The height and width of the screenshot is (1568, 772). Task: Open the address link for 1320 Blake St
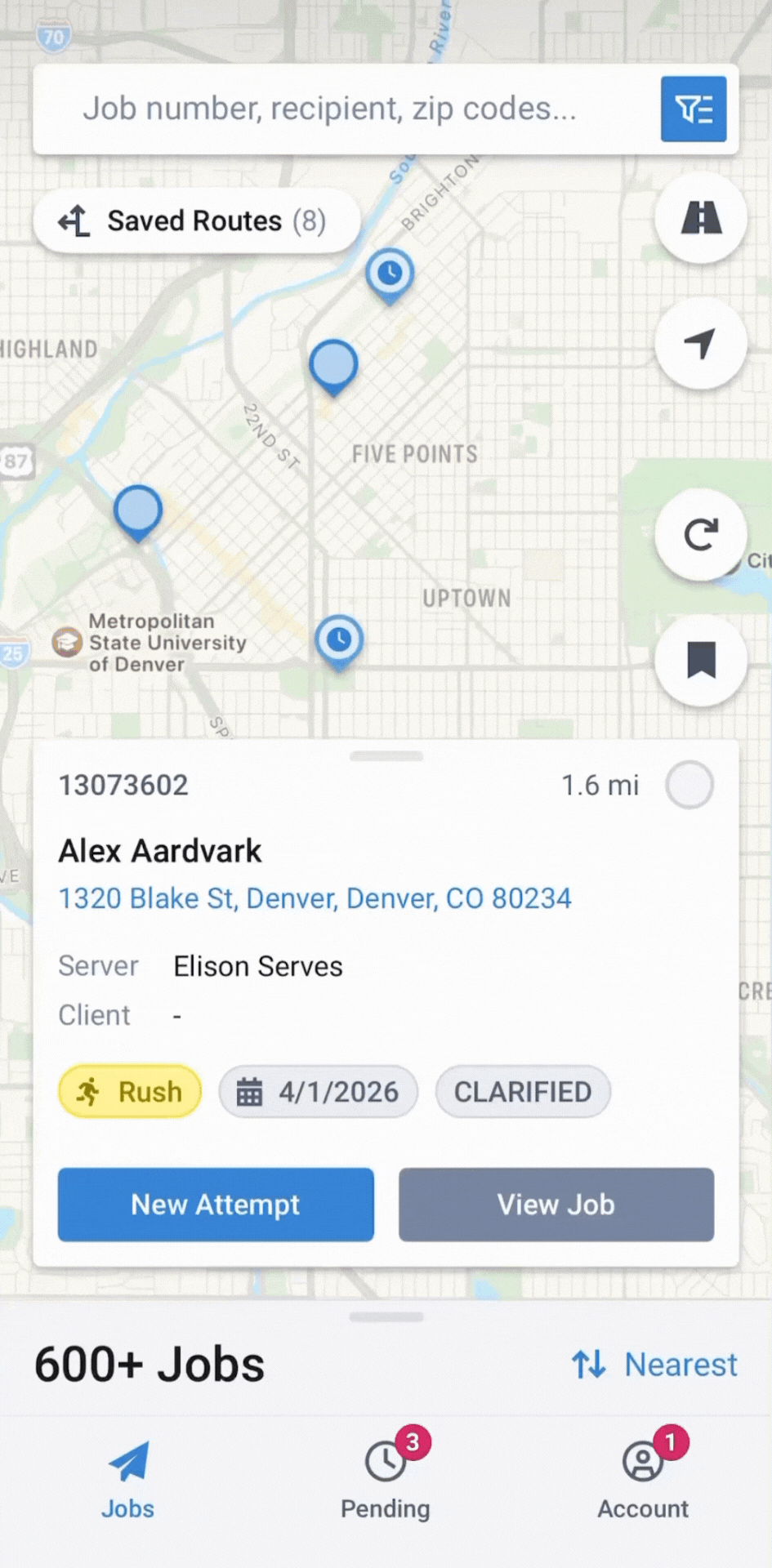315,898
